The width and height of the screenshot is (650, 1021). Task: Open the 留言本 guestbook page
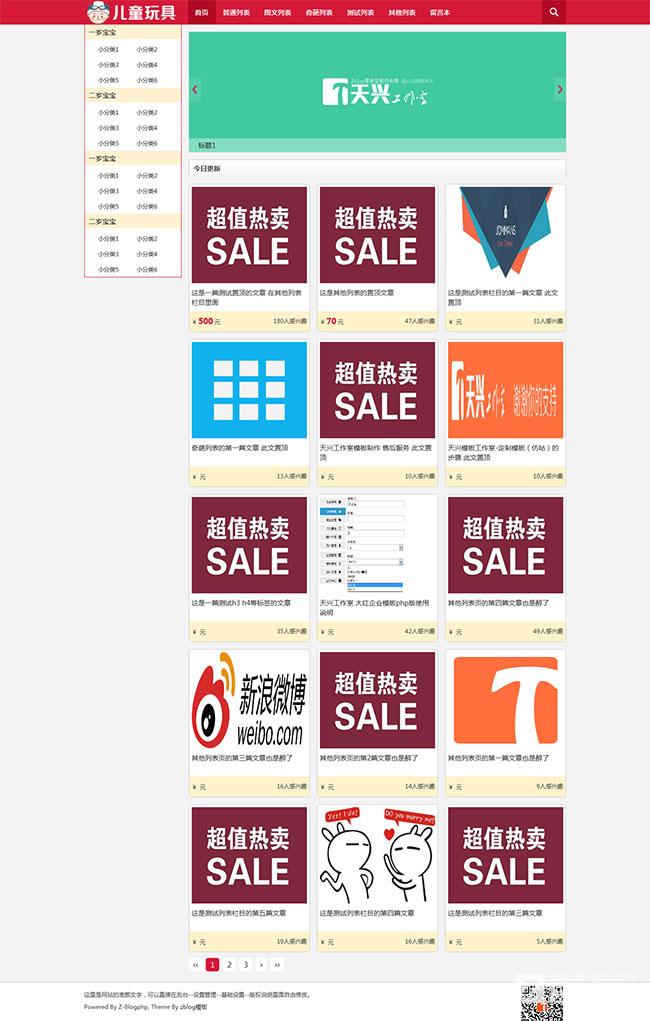(439, 13)
